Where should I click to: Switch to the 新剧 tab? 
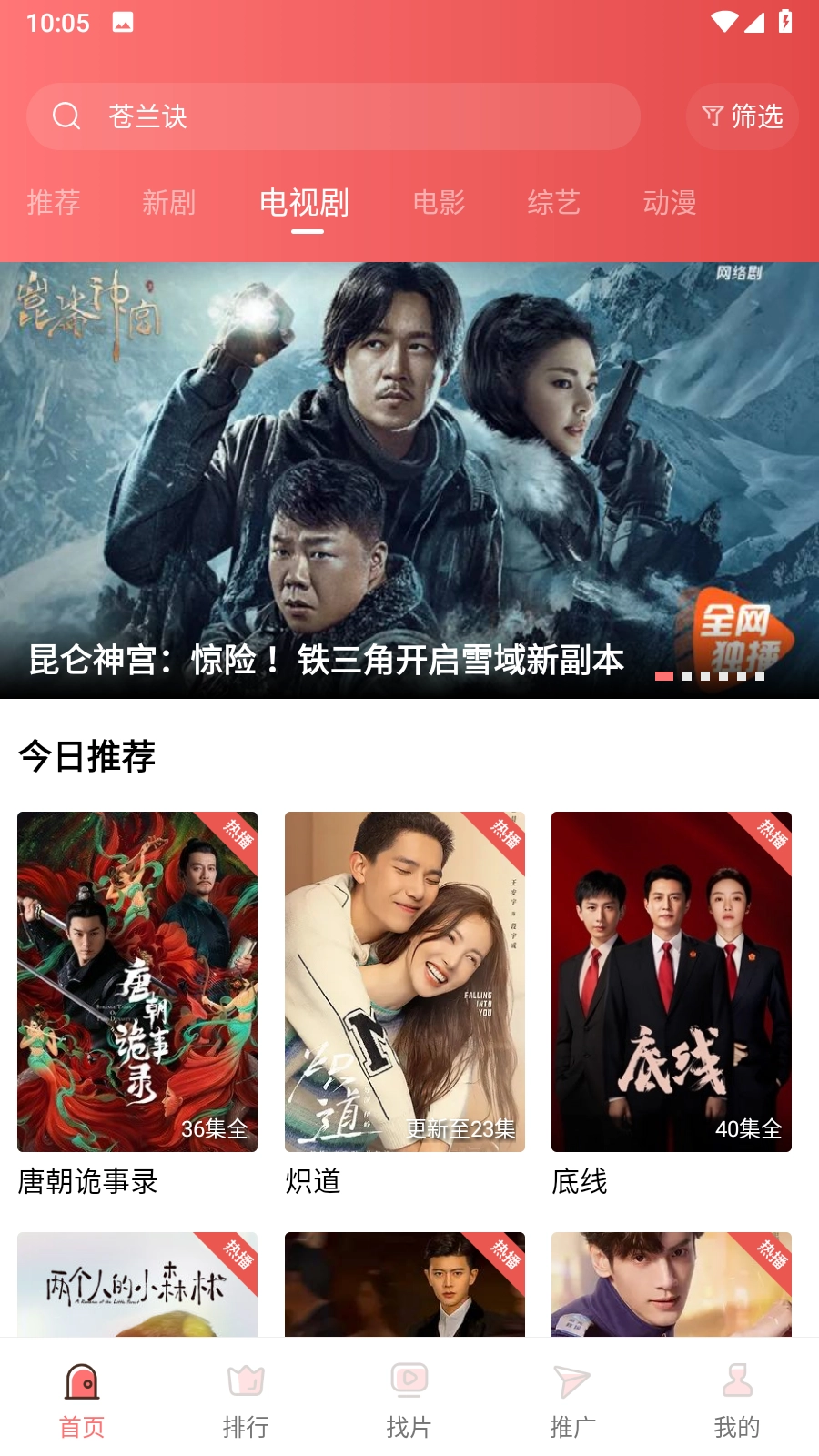169,202
